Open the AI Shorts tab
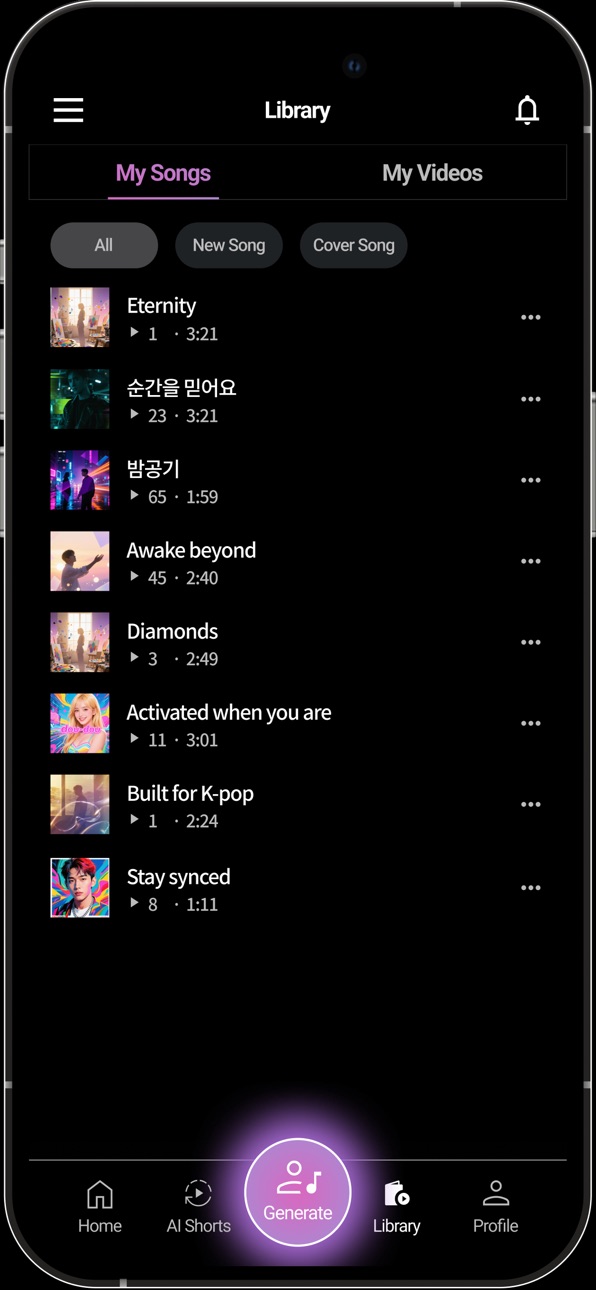The image size is (596, 1290). coord(198,1207)
